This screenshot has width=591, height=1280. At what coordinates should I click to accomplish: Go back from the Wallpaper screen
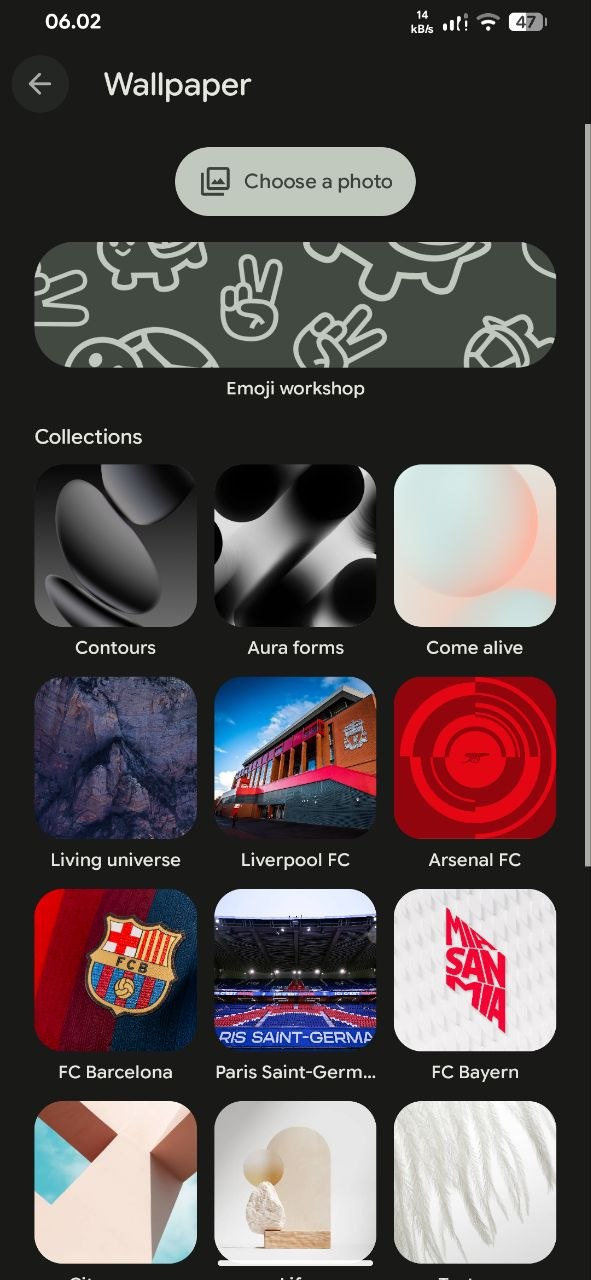(x=40, y=84)
